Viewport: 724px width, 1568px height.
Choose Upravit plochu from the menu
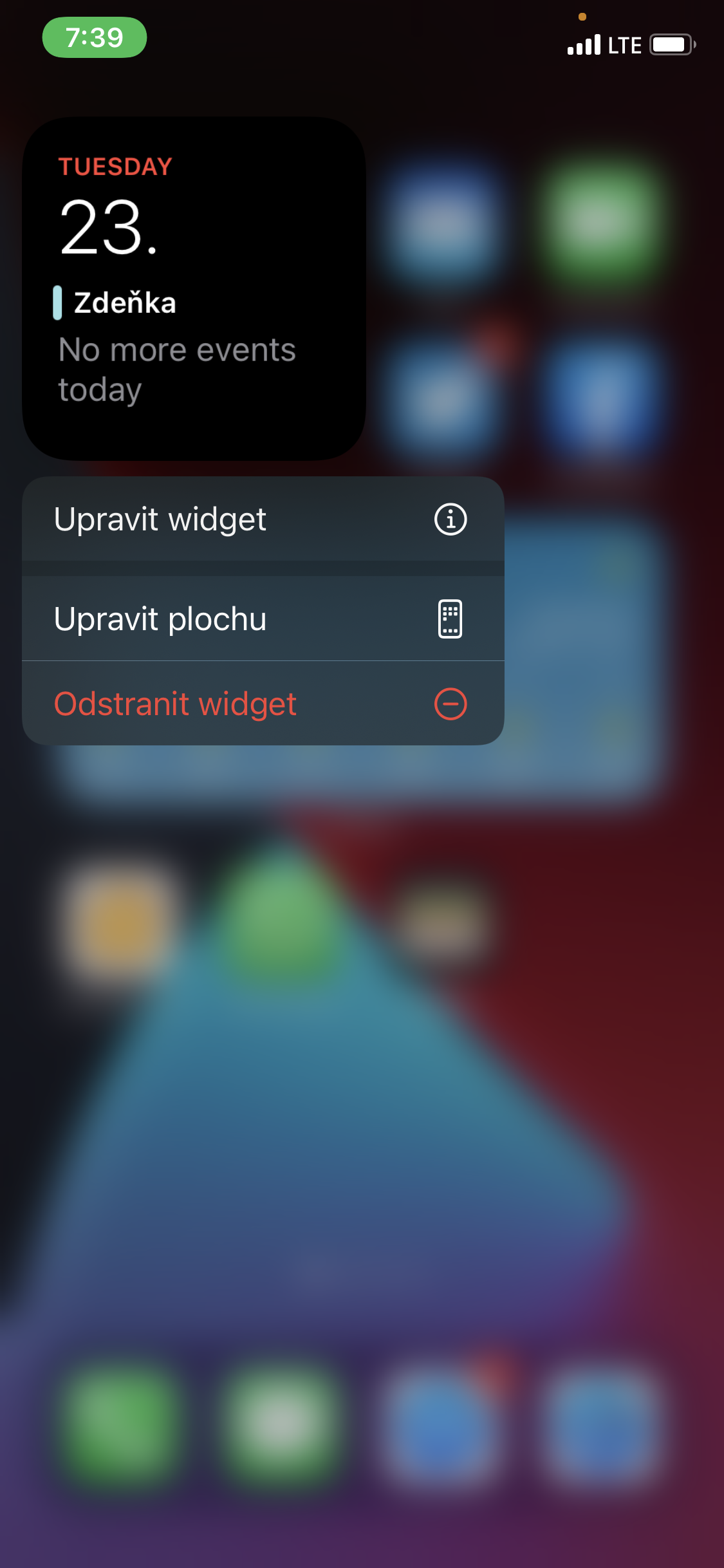click(263, 619)
